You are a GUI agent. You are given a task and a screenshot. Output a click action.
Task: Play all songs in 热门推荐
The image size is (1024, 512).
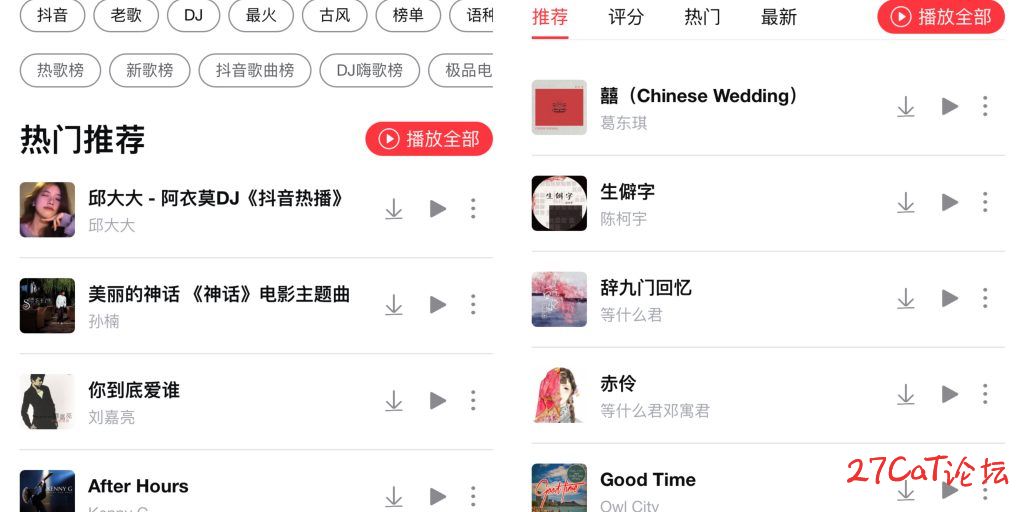click(429, 139)
